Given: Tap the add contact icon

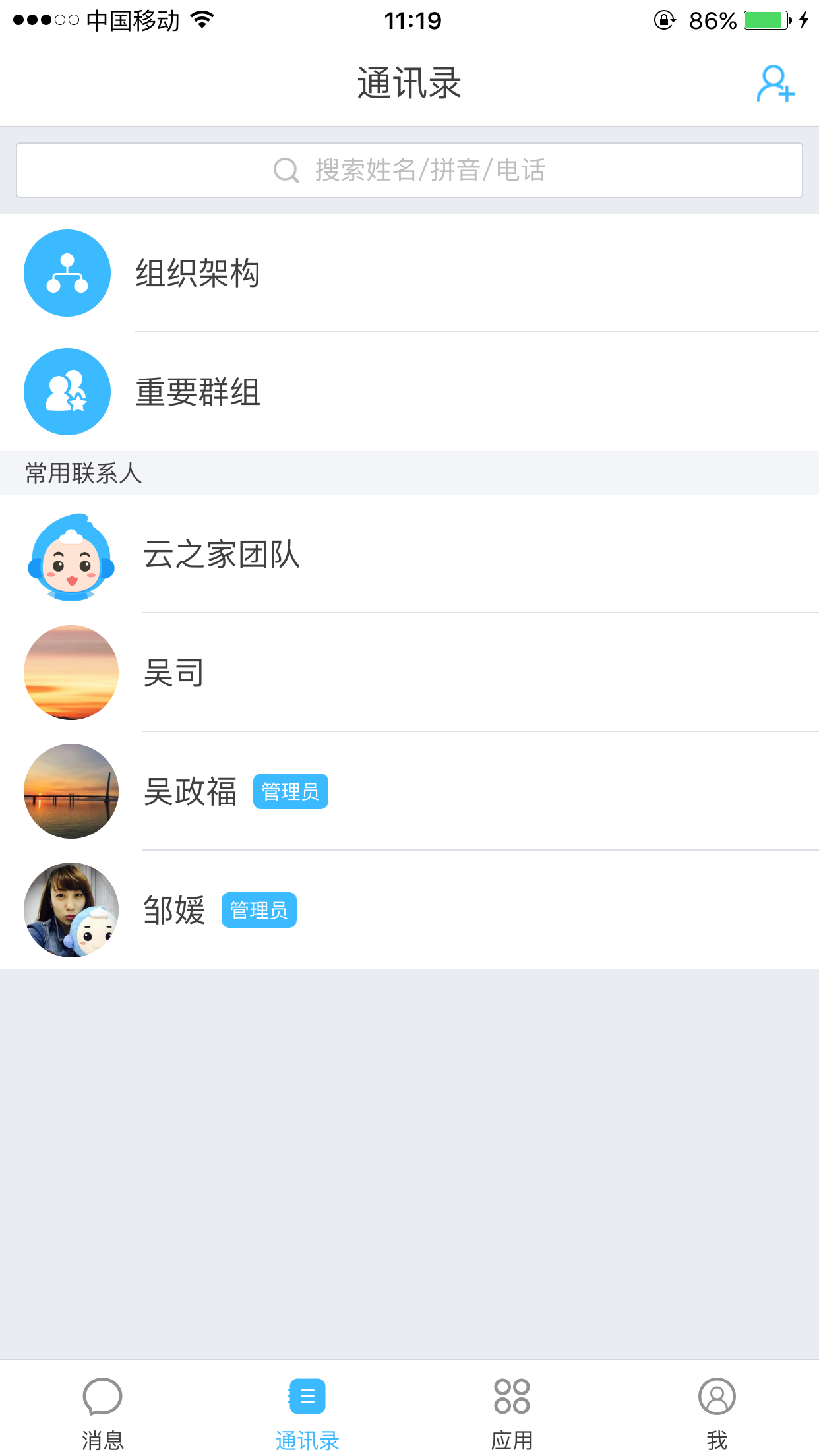Looking at the screenshot, I should (775, 84).
